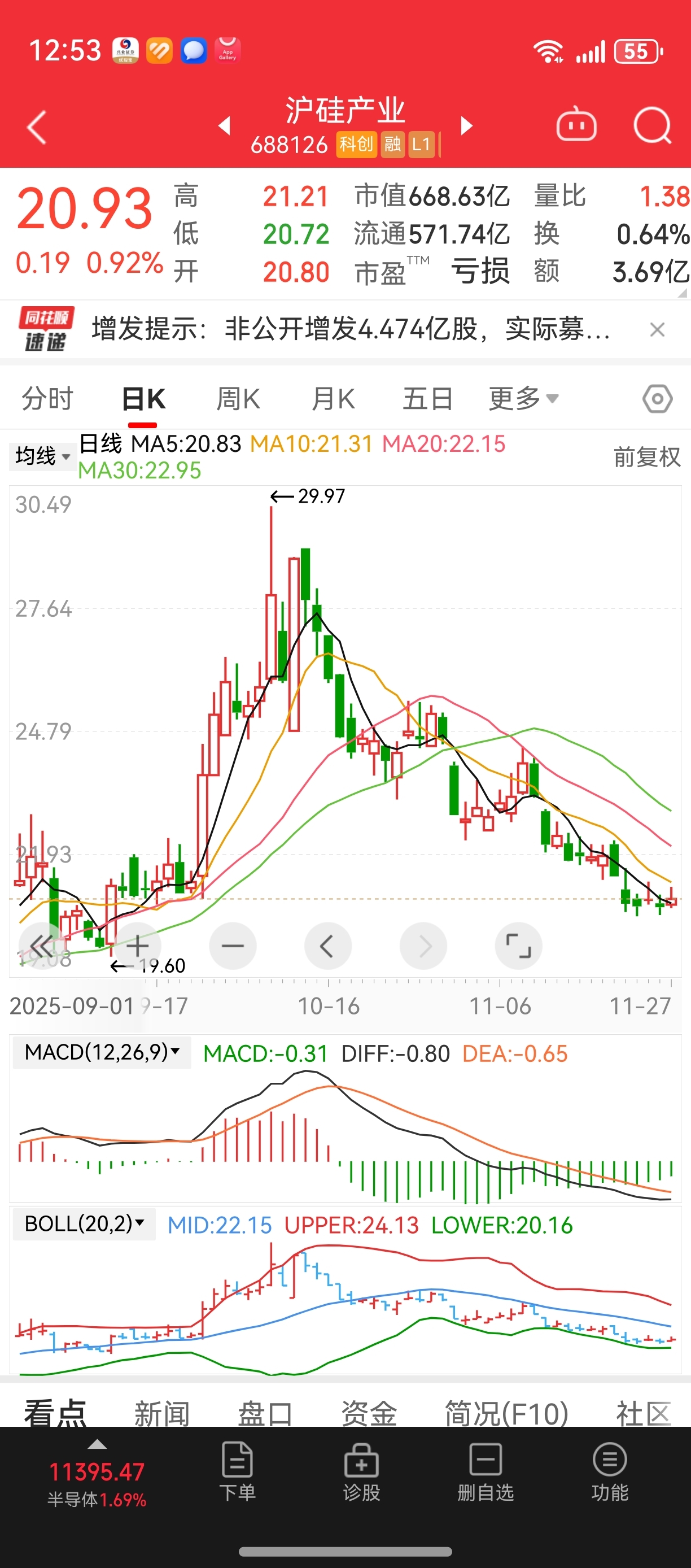Change the 前复权 adjustment setting
Screen dimensions: 691x1568
click(x=646, y=457)
